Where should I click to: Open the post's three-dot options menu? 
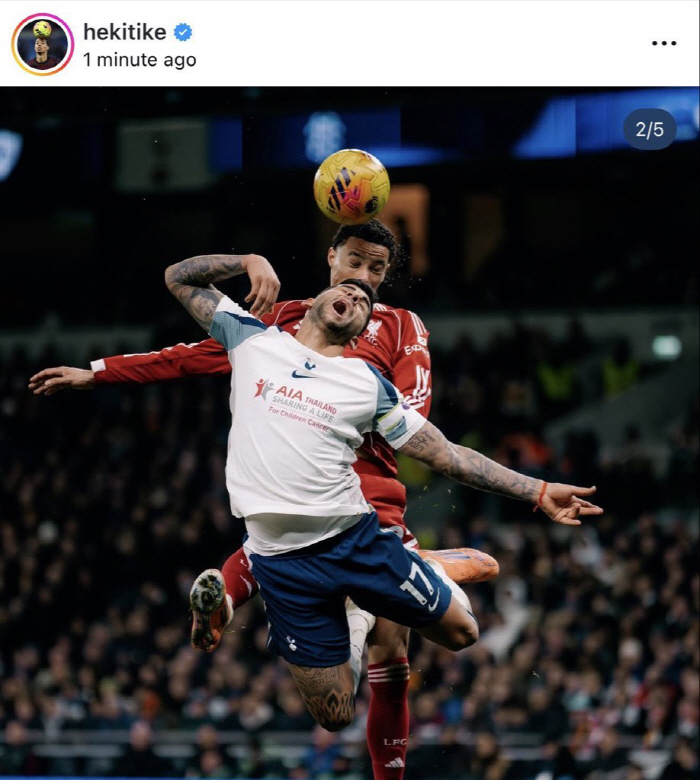(664, 43)
